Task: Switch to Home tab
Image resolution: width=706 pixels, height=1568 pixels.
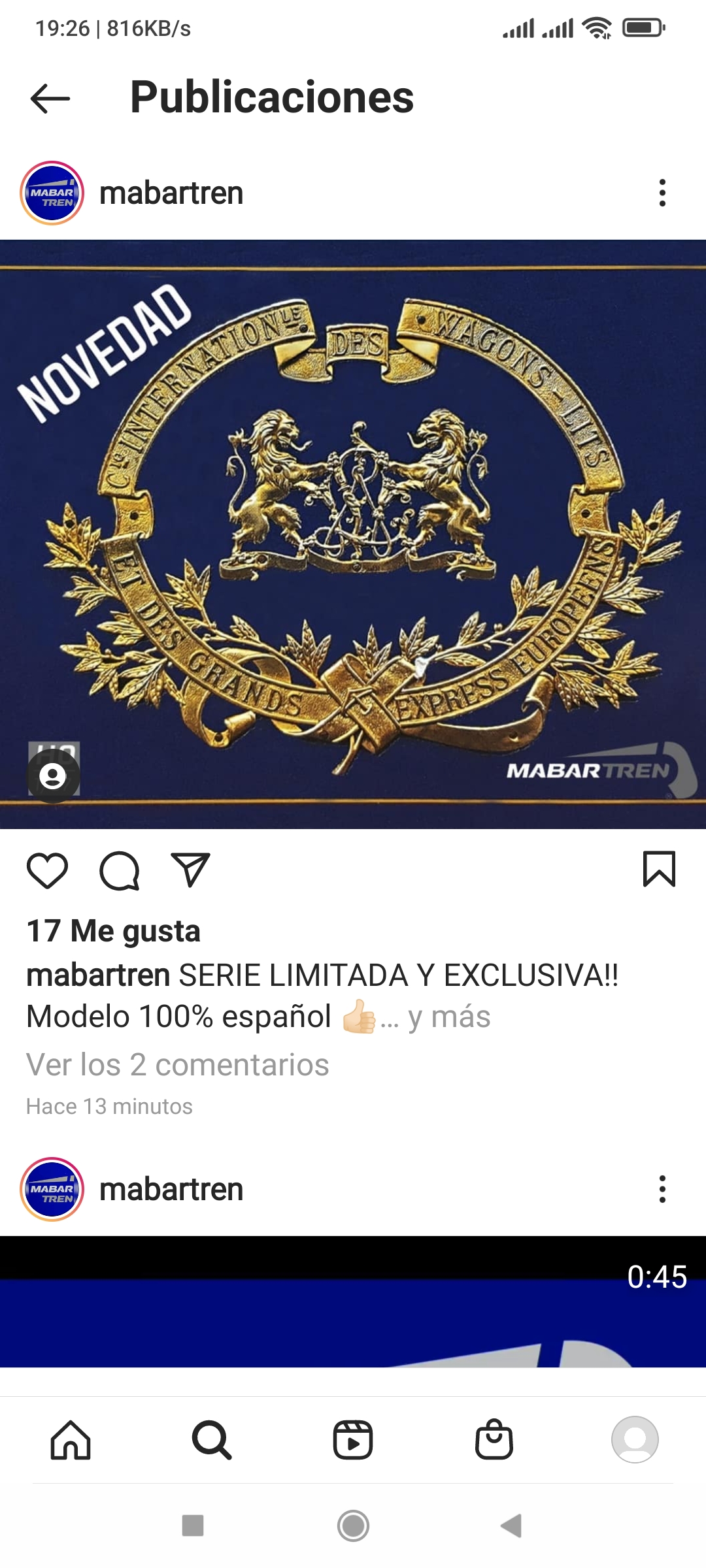Action: coord(71,1440)
